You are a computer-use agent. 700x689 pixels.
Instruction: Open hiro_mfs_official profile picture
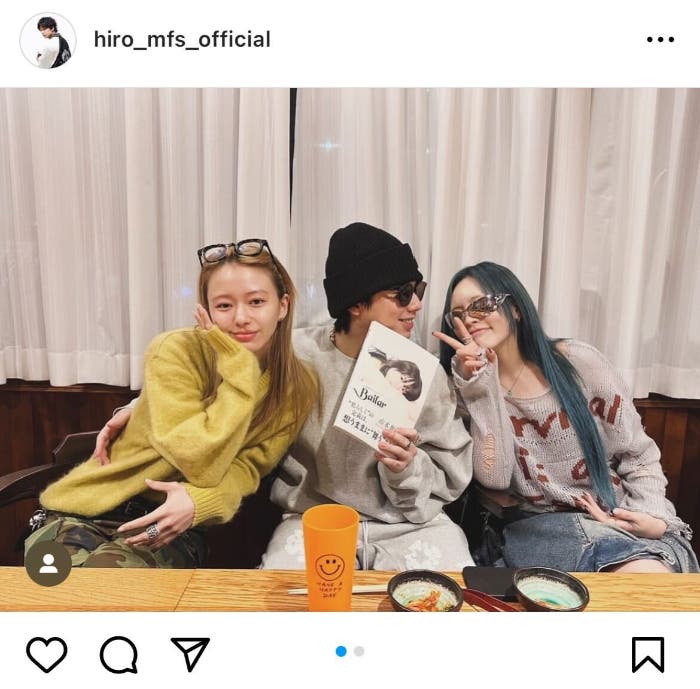(47, 40)
